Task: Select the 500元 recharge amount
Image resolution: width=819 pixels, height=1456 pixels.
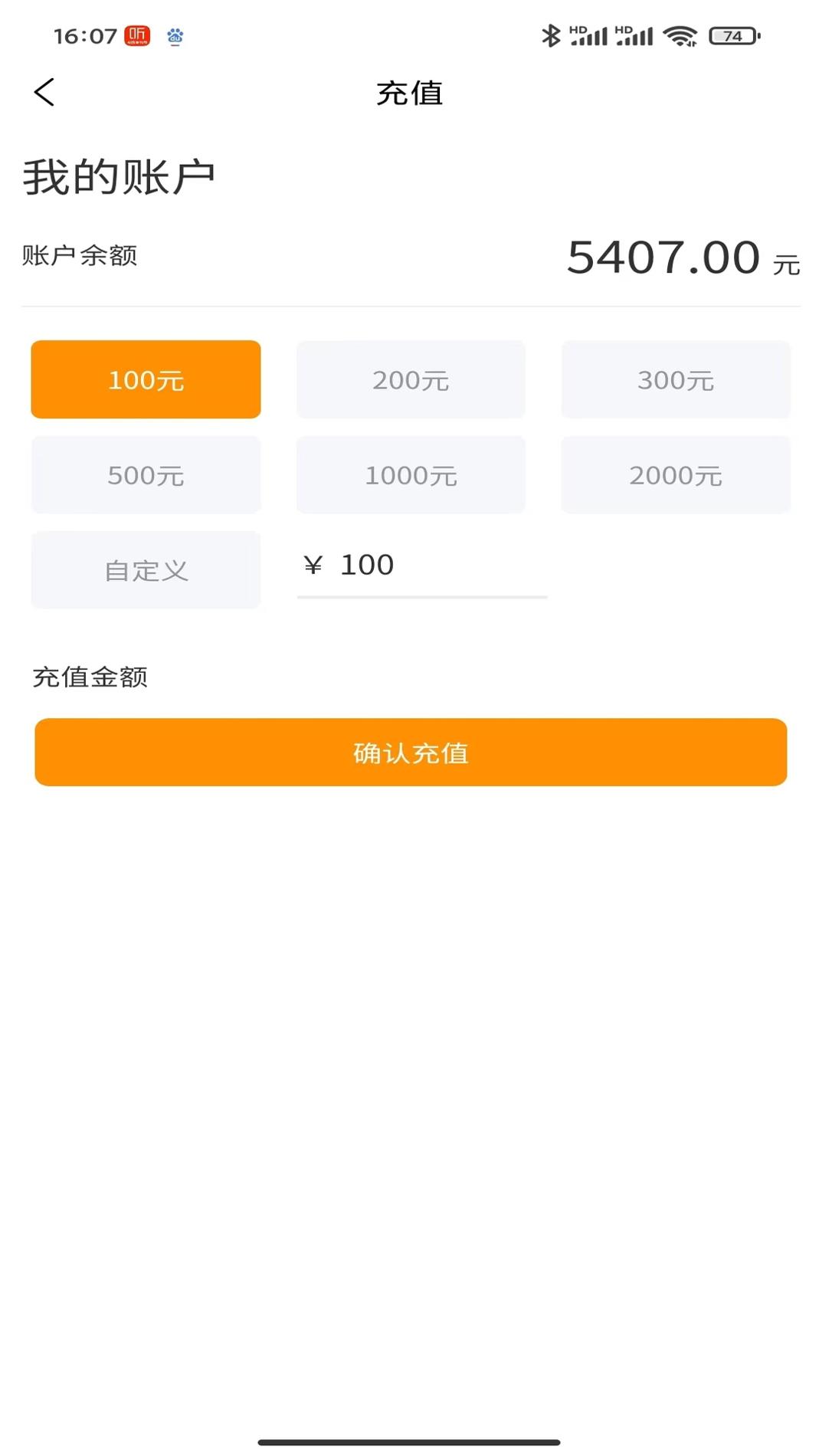Action: click(146, 475)
